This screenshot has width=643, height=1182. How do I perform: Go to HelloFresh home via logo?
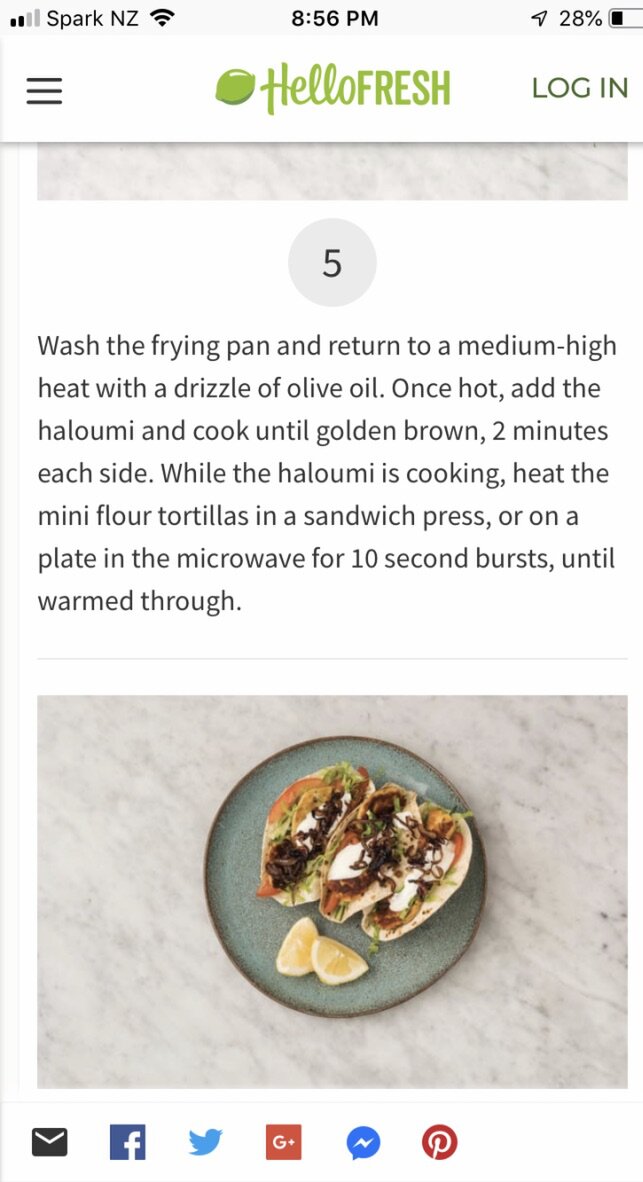click(x=332, y=88)
